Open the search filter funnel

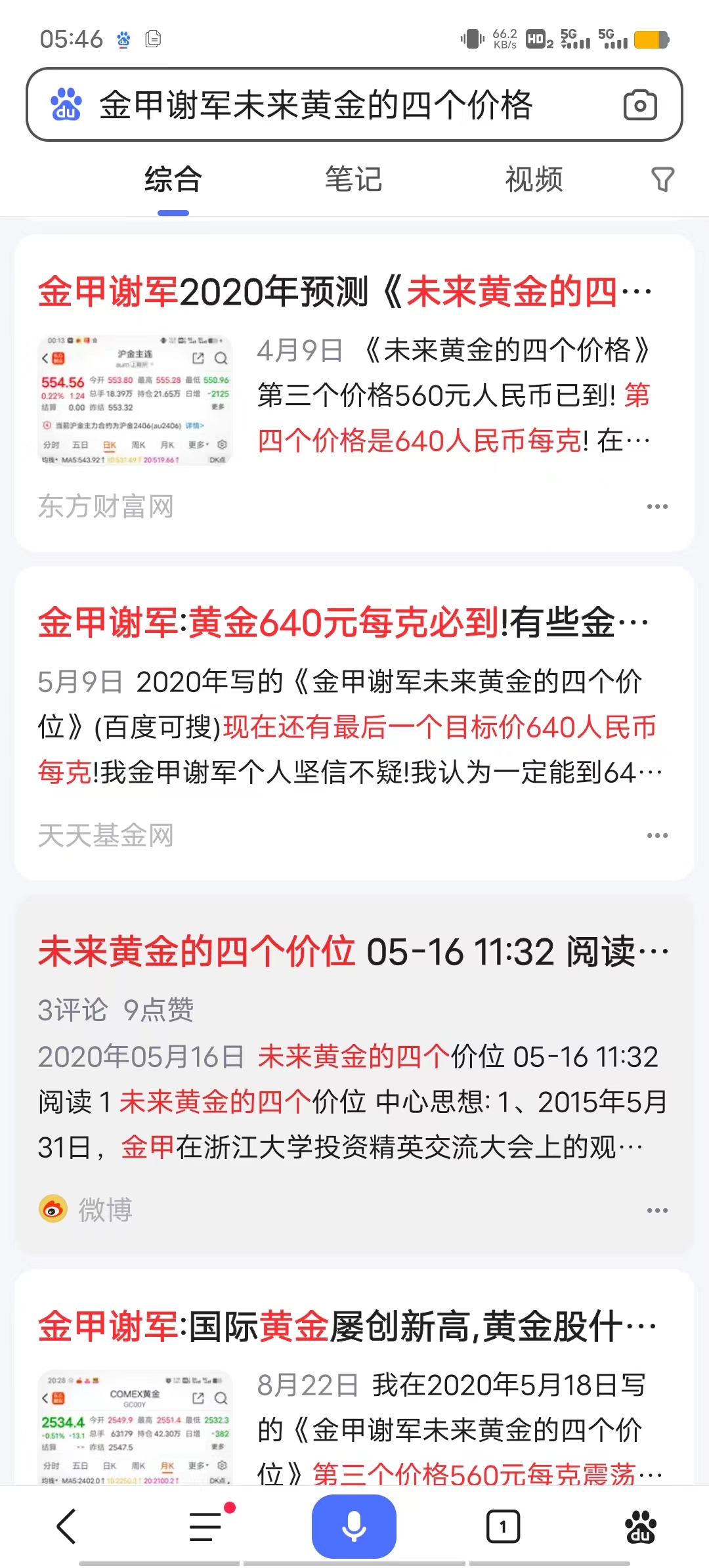662,179
